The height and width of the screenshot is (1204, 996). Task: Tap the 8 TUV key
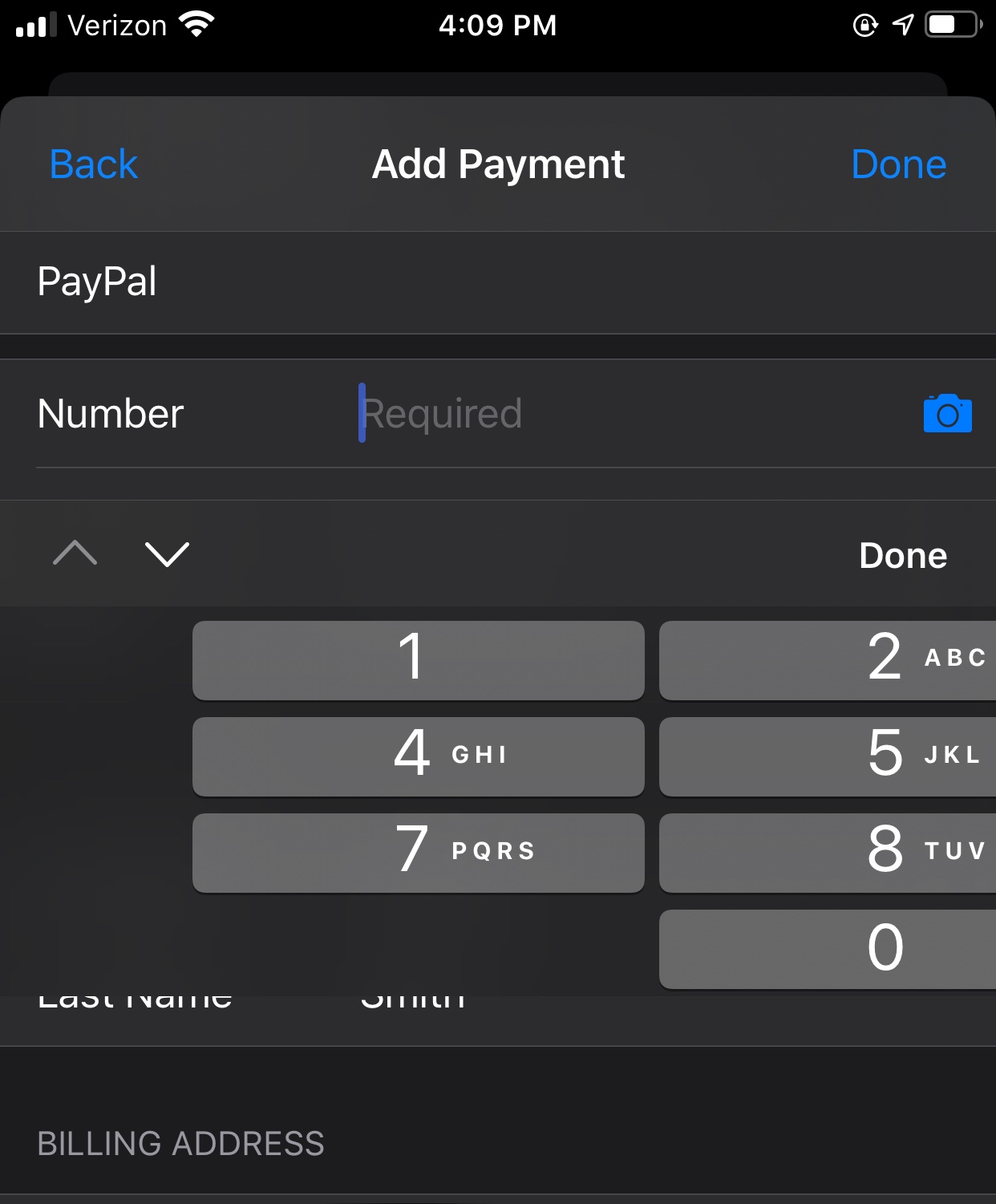[x=828, y=852]
